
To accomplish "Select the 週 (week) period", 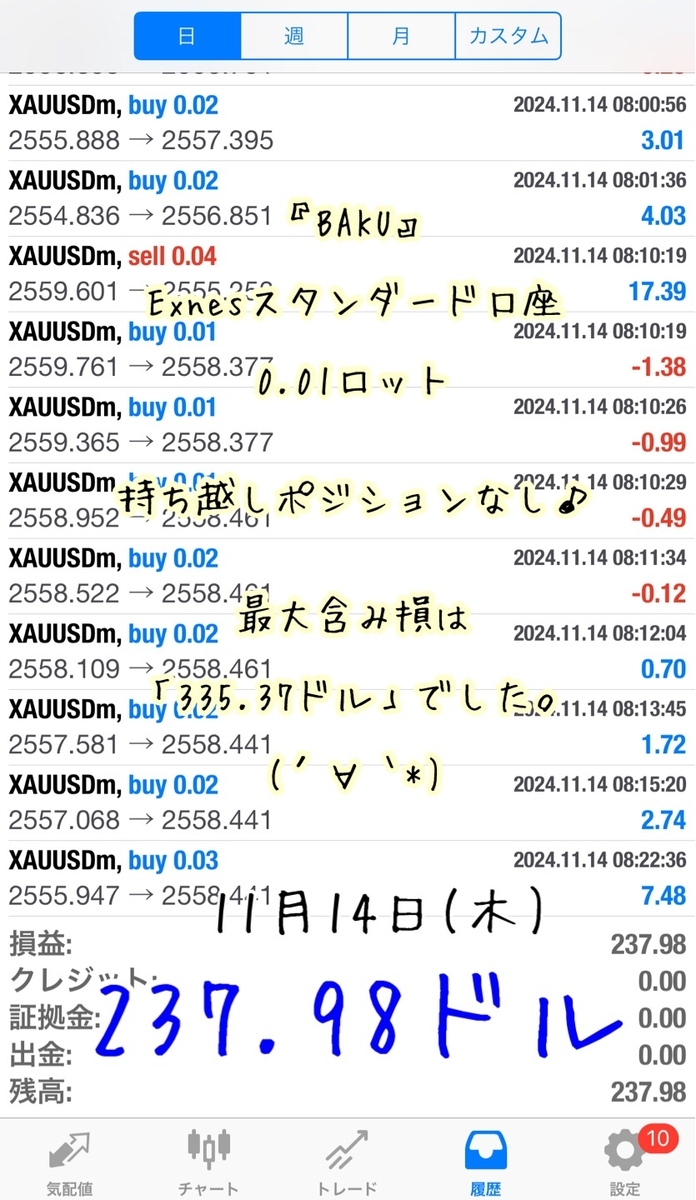I will click(294, 36).
